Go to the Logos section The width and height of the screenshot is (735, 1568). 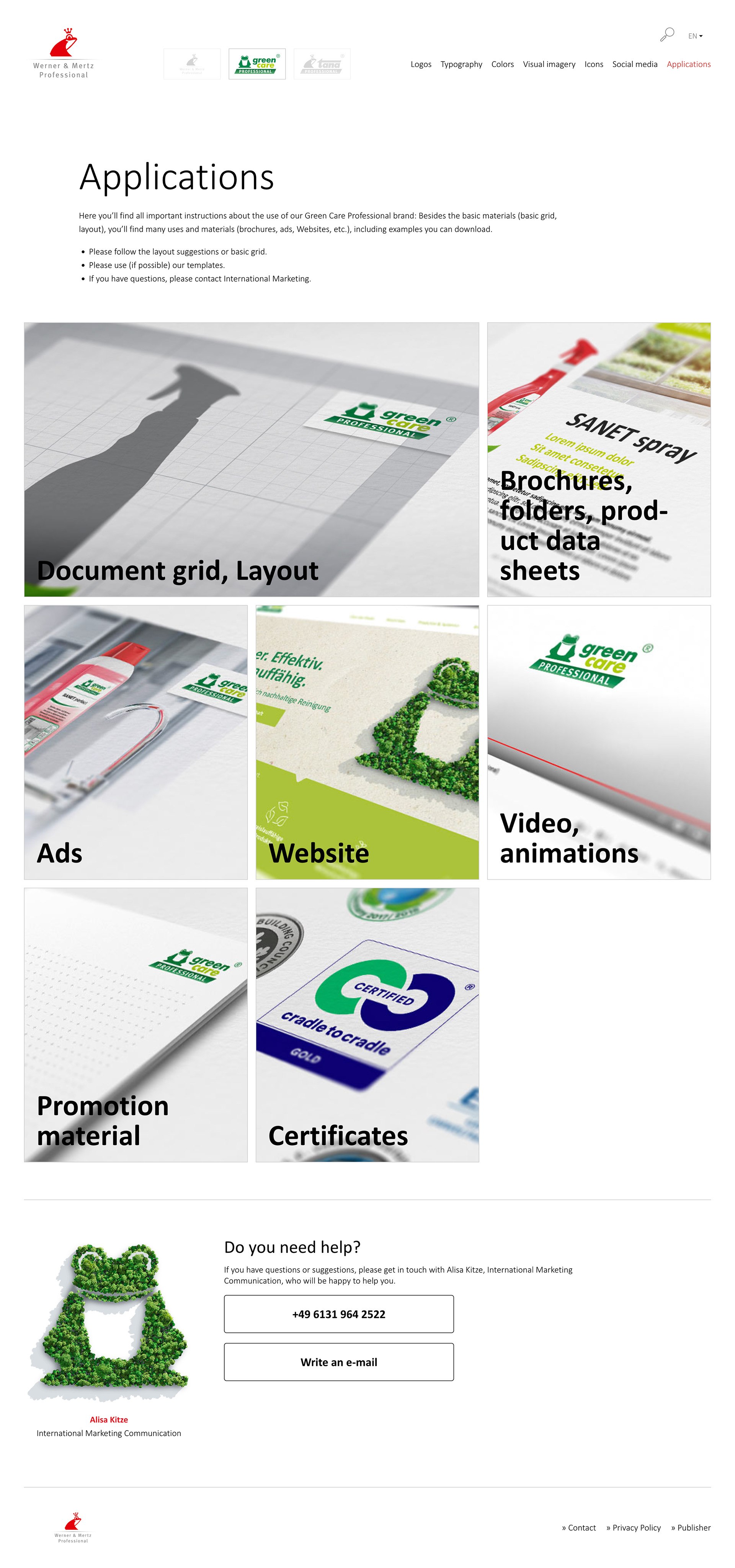pyautogui.click(x=420, y=64)
